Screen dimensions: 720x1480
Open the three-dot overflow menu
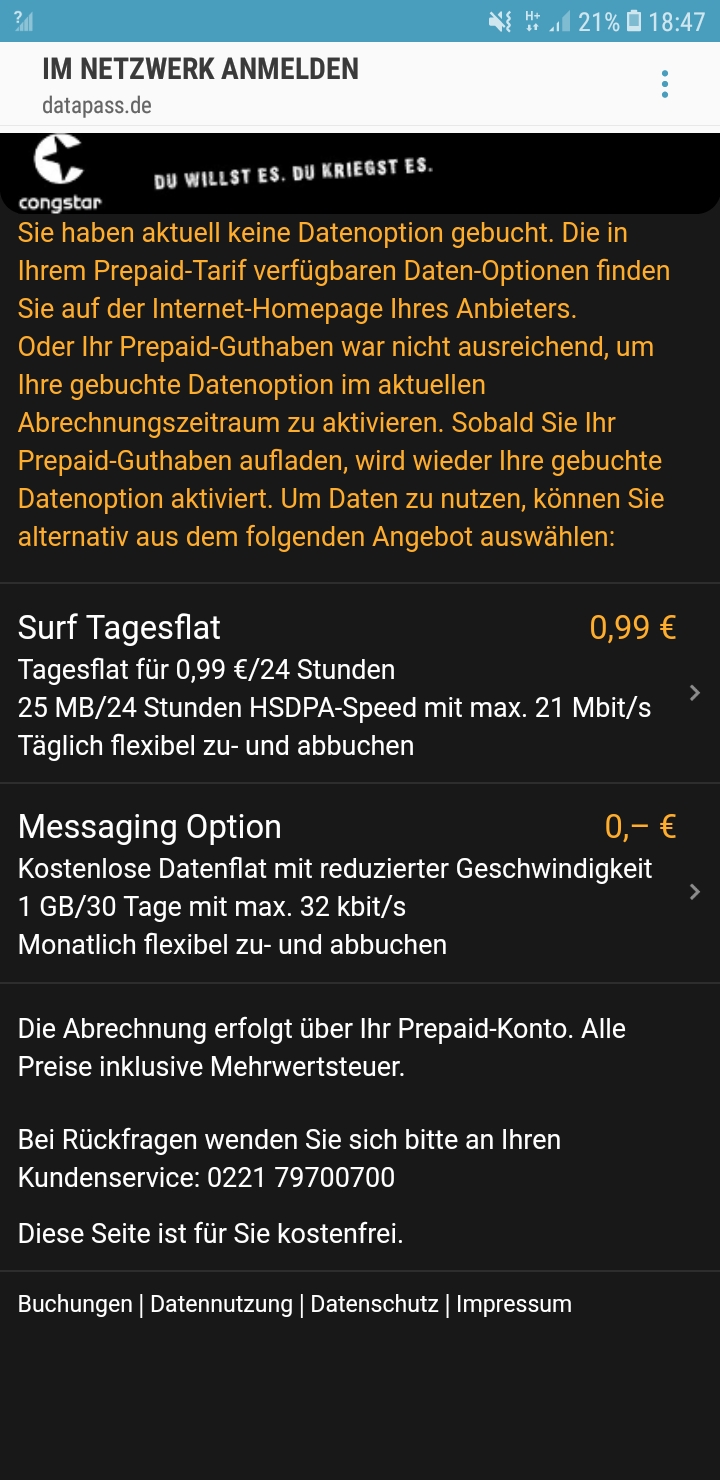[665, 84]
